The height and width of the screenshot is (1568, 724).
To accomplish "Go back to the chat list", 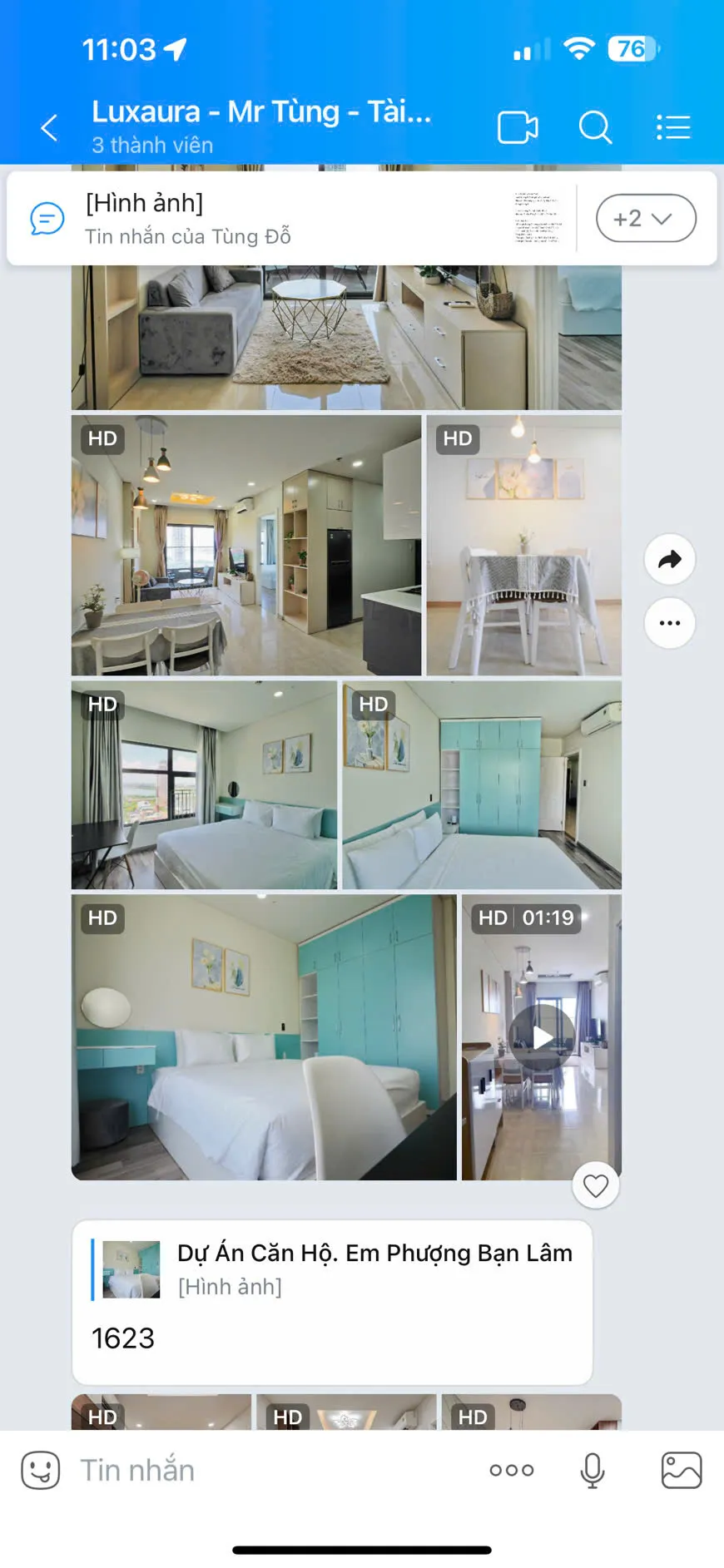I will pyautogui.click(x=49, y=127).
